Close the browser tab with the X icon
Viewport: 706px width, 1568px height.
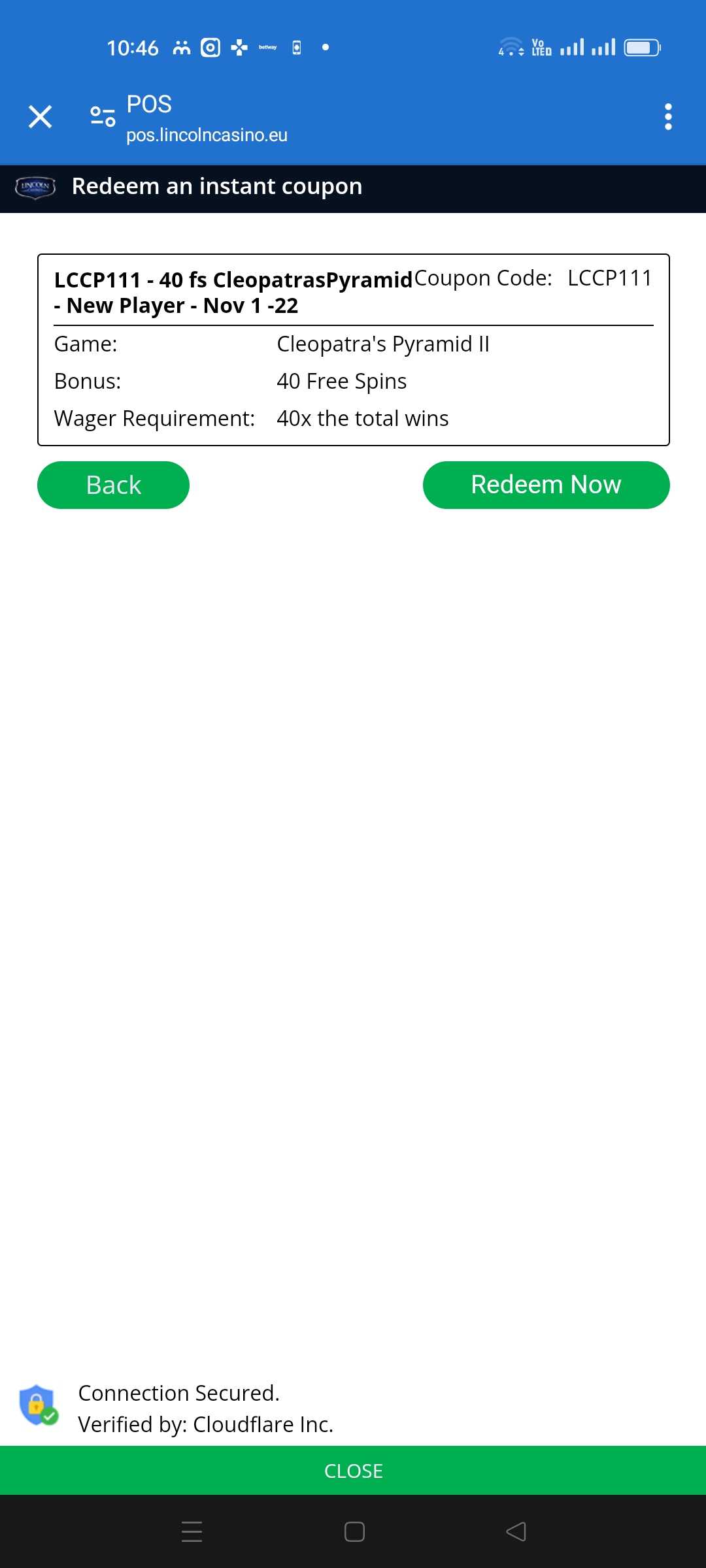pos(41,117)
